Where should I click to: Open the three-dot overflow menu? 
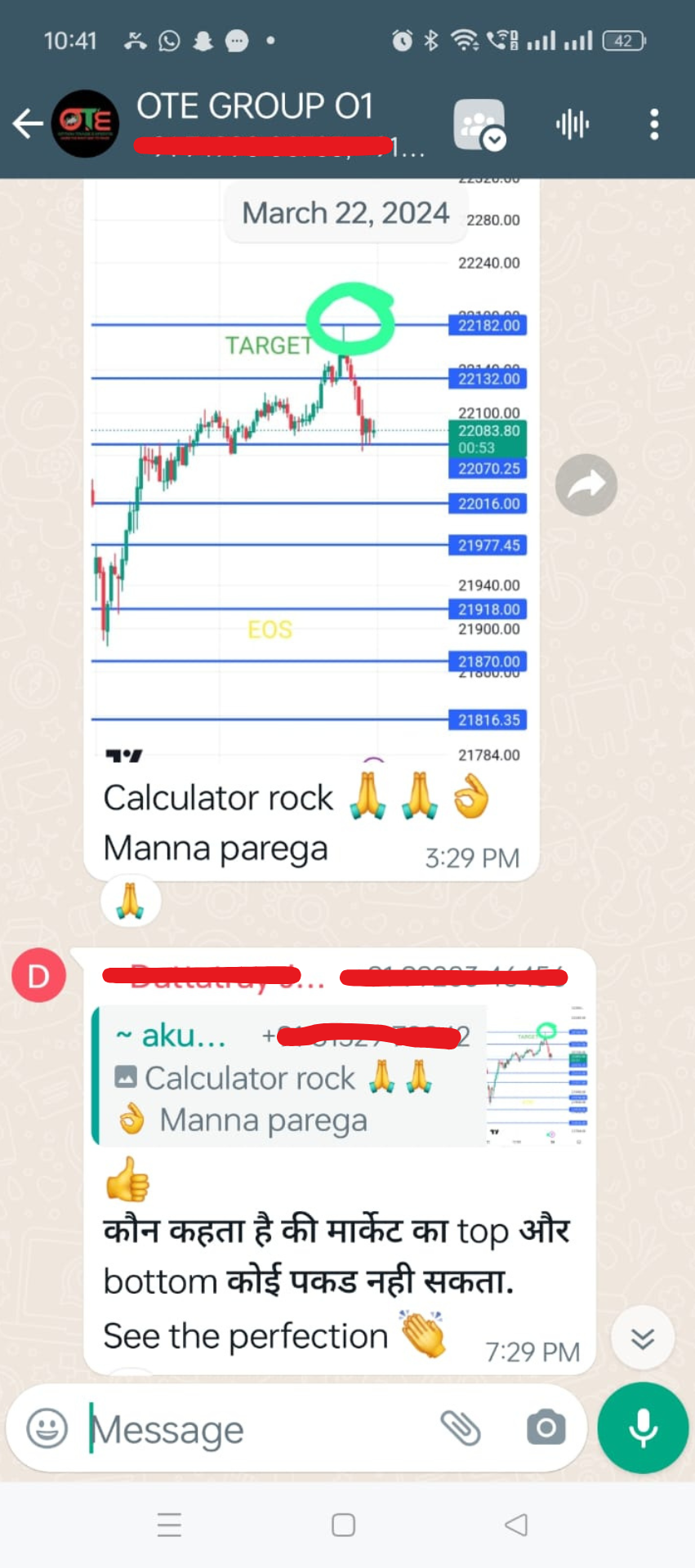coord(653,125)
